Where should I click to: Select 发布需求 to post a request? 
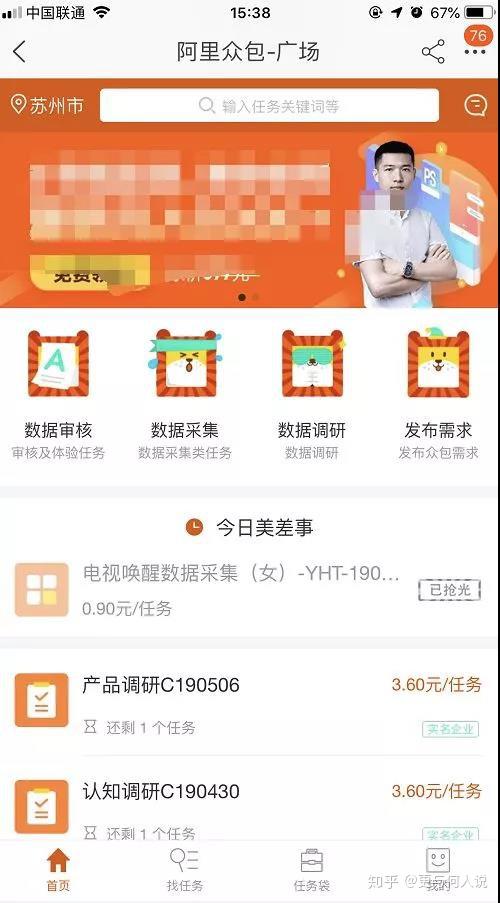(x=438, y=394)
